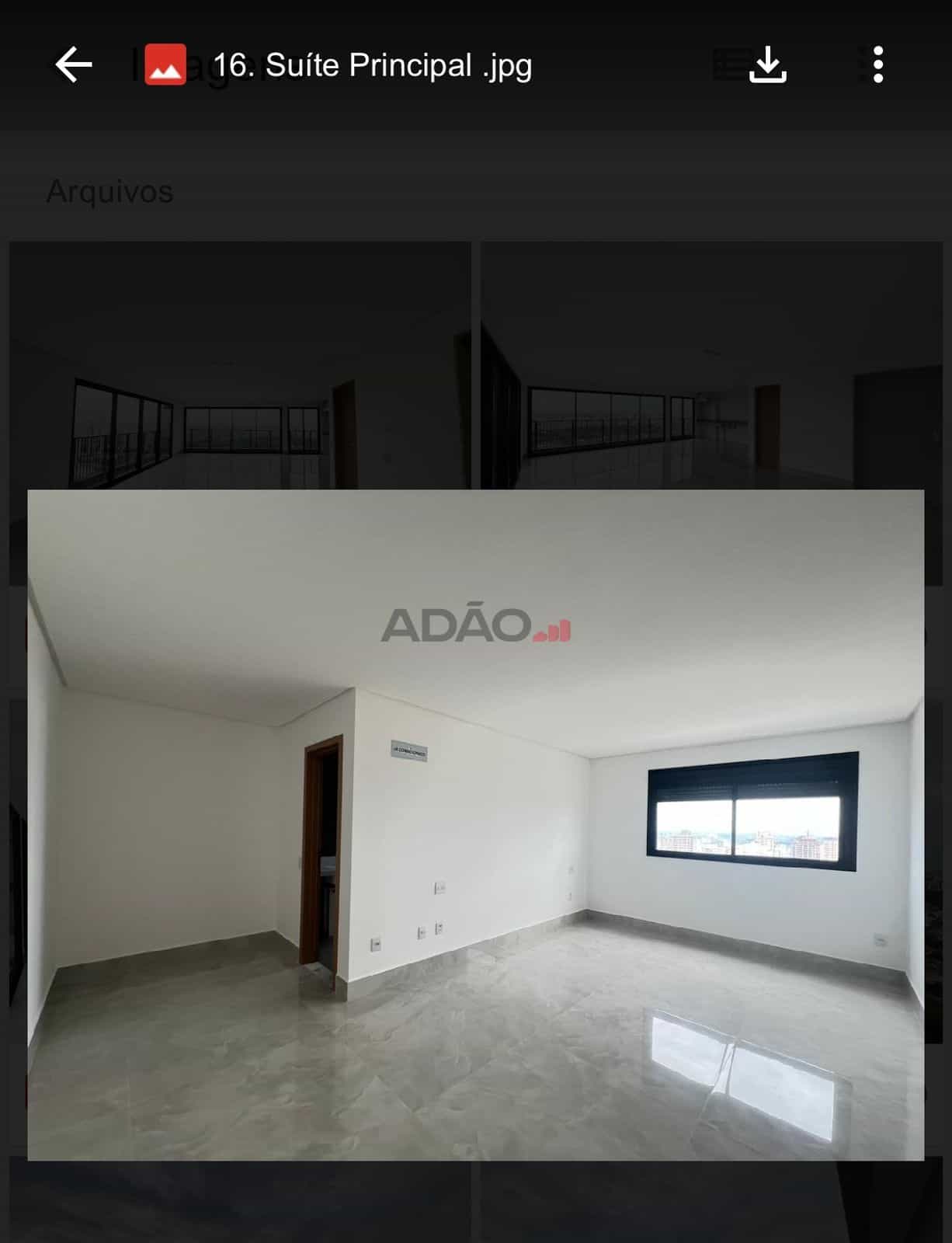The width and height of the screenshot is (952, 1243).
Task: Go back from the image viewer
Action: click(x=74, y=64)
